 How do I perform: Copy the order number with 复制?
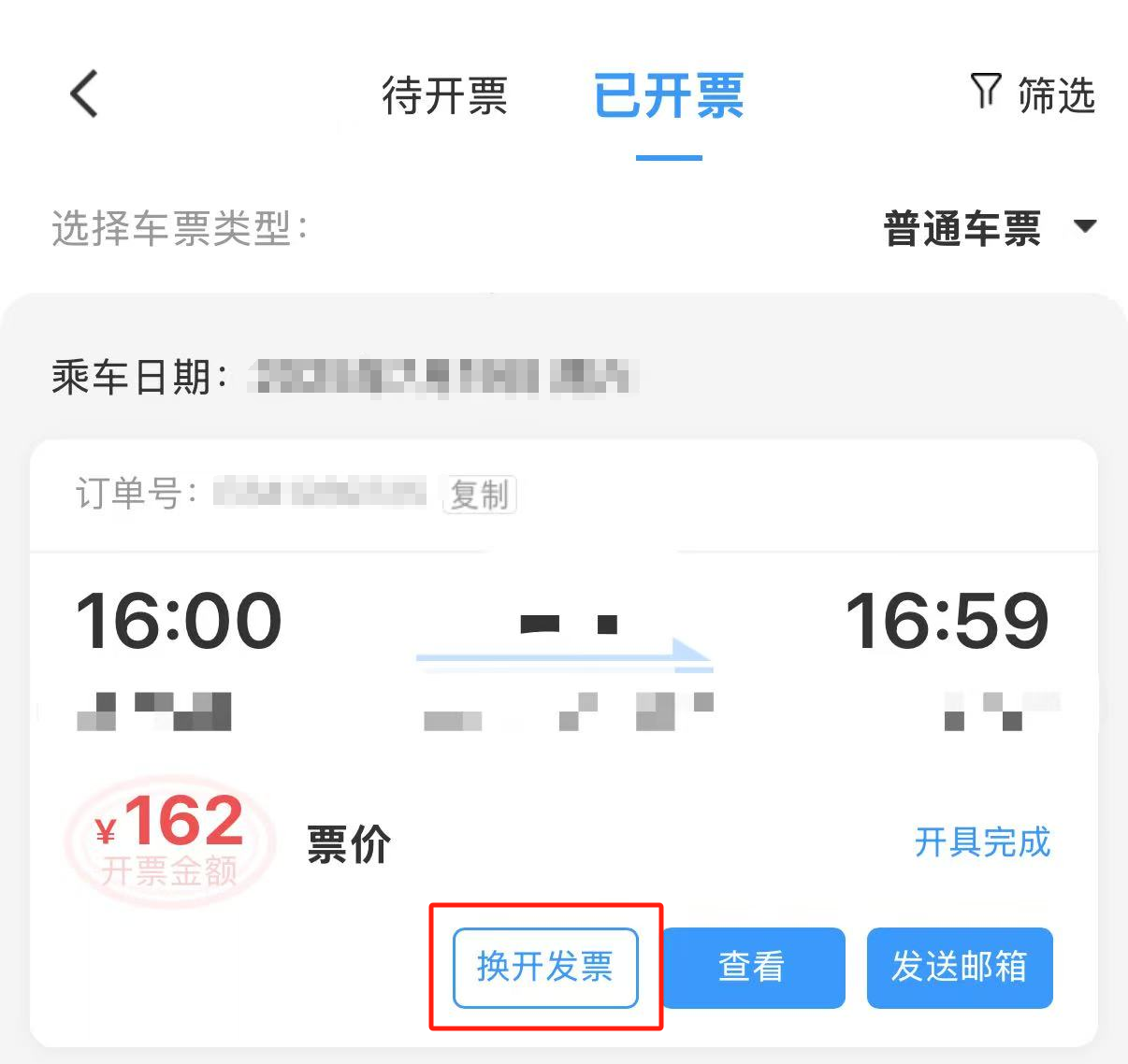coord(479,494)
